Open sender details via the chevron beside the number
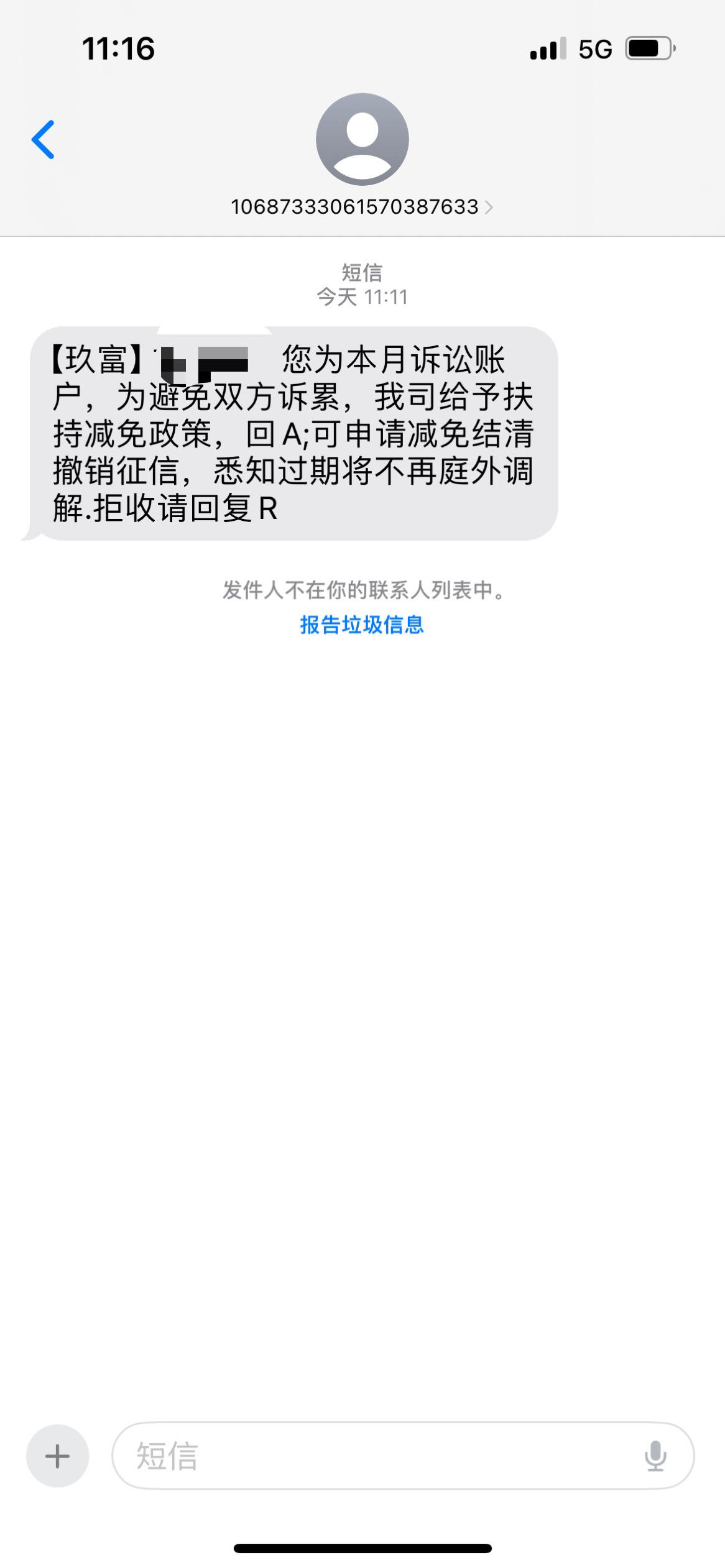The image size is (725, 1568). coord(490,208)
